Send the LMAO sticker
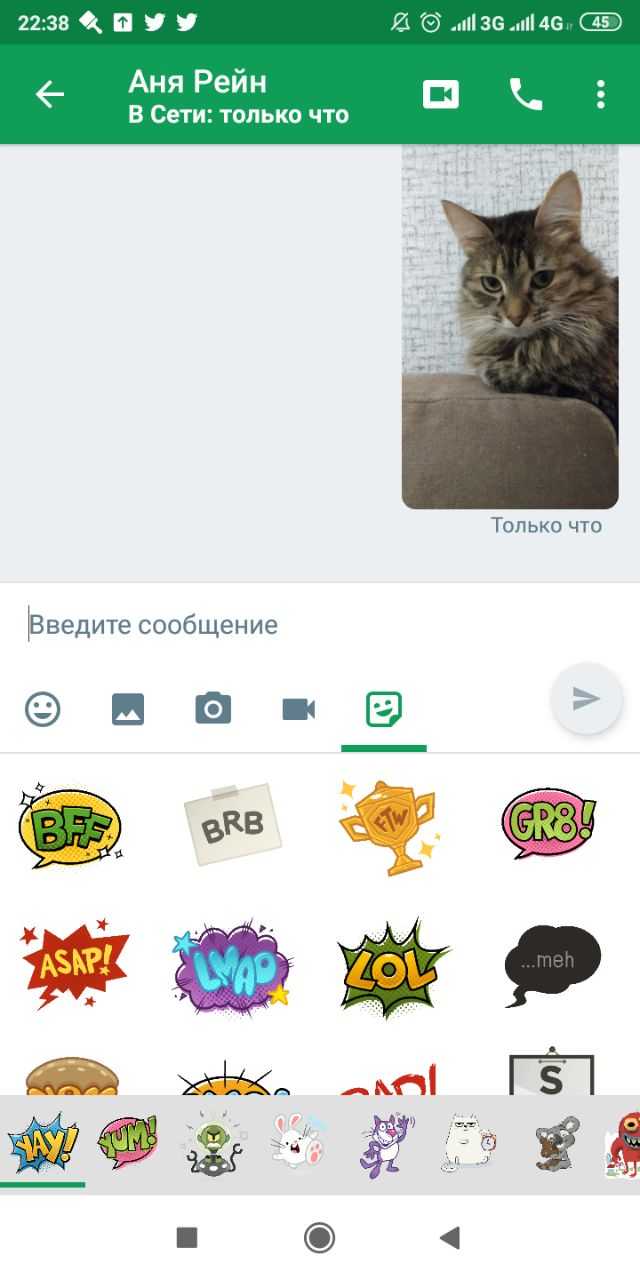The width and height of the screenshot is (640, 1280). tap(232, 968)
